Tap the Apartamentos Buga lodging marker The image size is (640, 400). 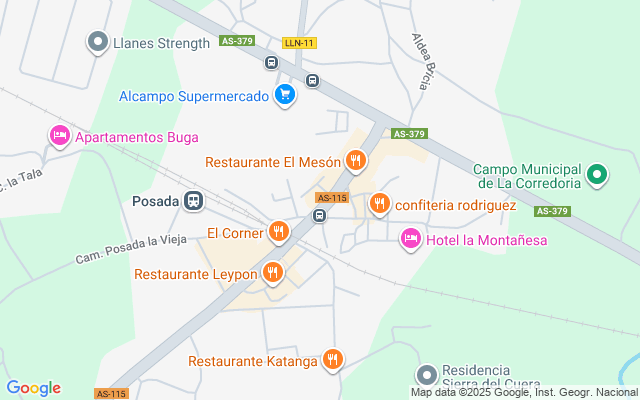(58, 136)
